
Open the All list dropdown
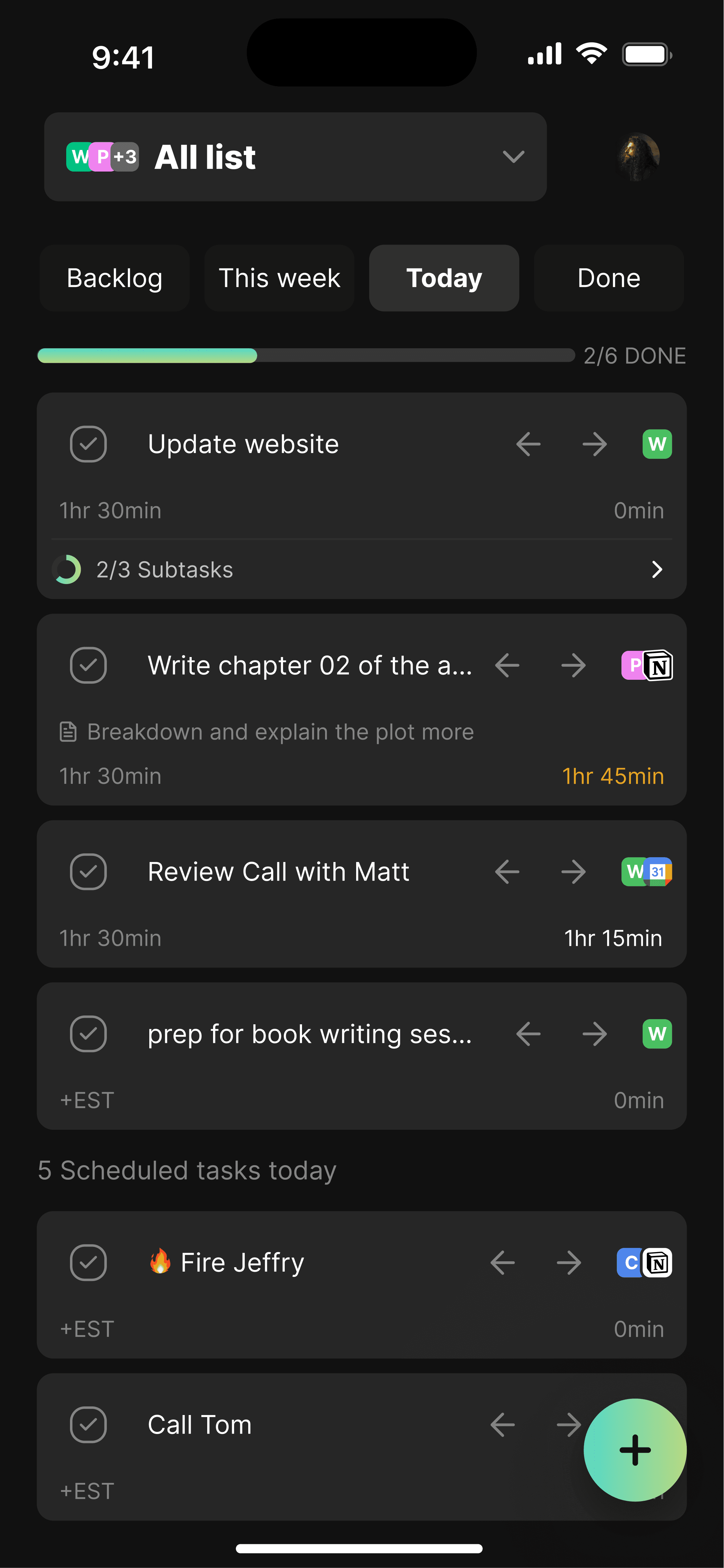tap(295, 156)
